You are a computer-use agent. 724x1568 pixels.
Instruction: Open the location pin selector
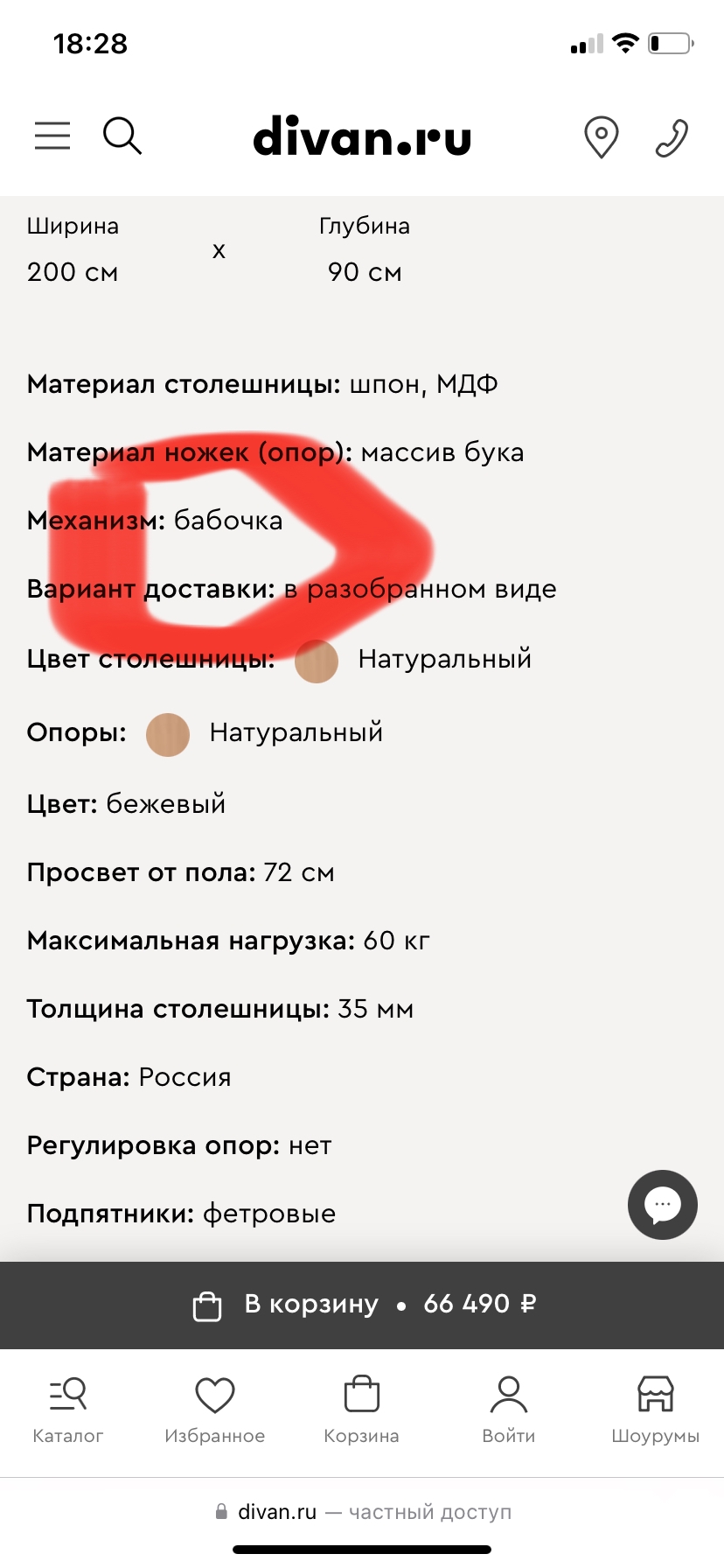coord(602,137)
